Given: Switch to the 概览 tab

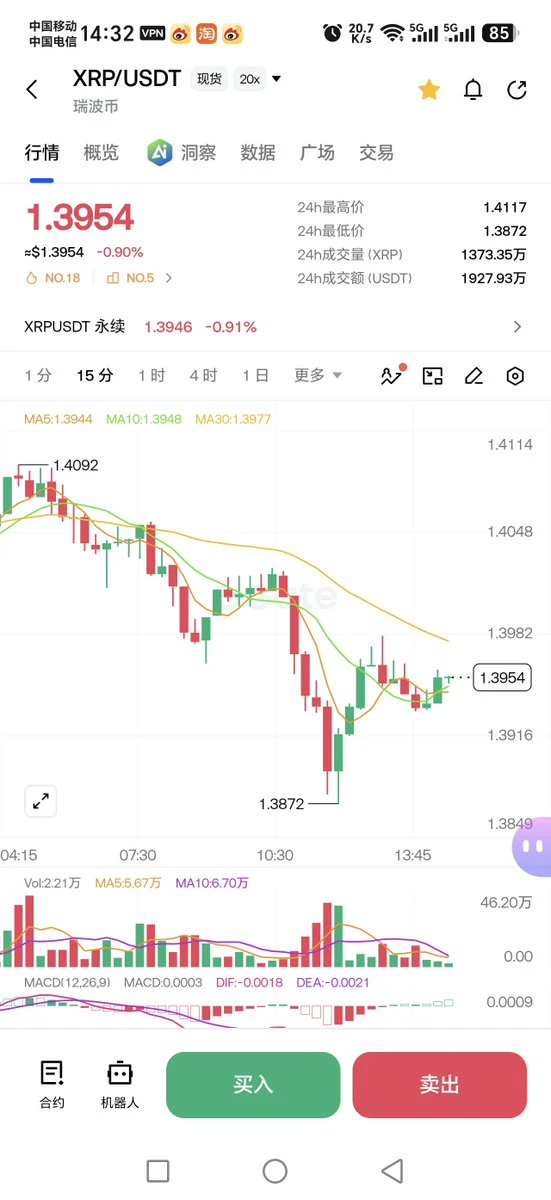Looking at the screenshot, I should [x=101, y=153].
